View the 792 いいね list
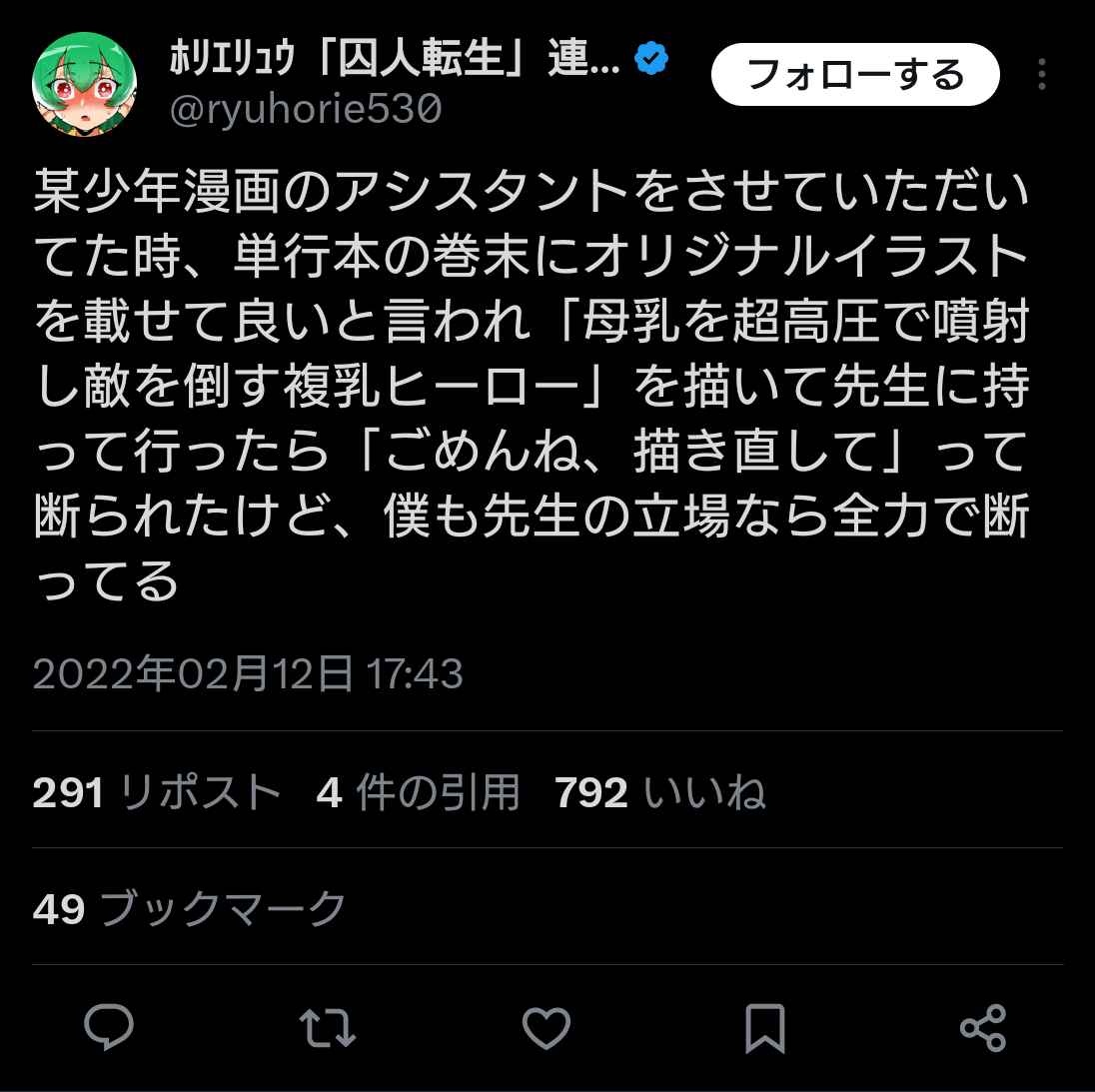This screenshot has width=1095, height=1092. point(659,793)
